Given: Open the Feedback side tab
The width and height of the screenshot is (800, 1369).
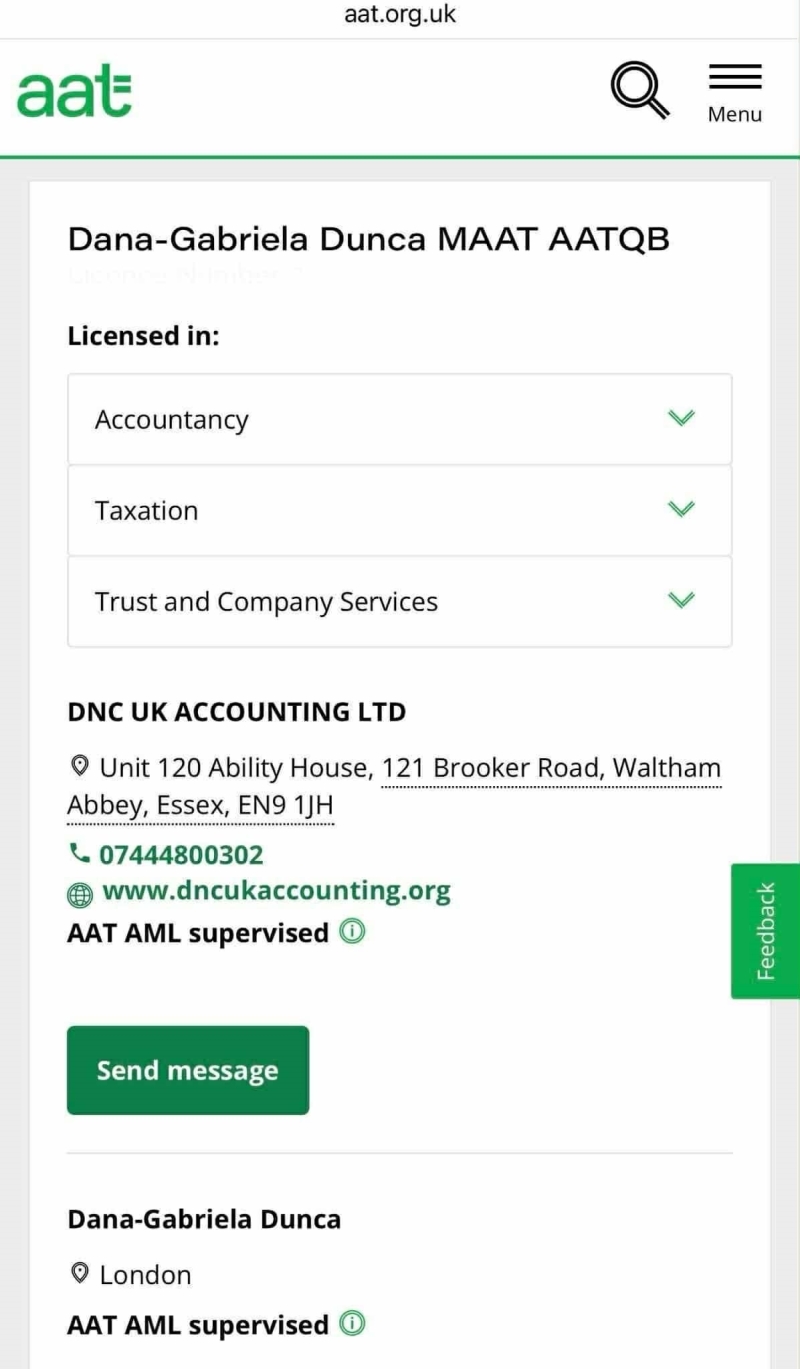Looking at the screenshot, I should pos(766,931).
